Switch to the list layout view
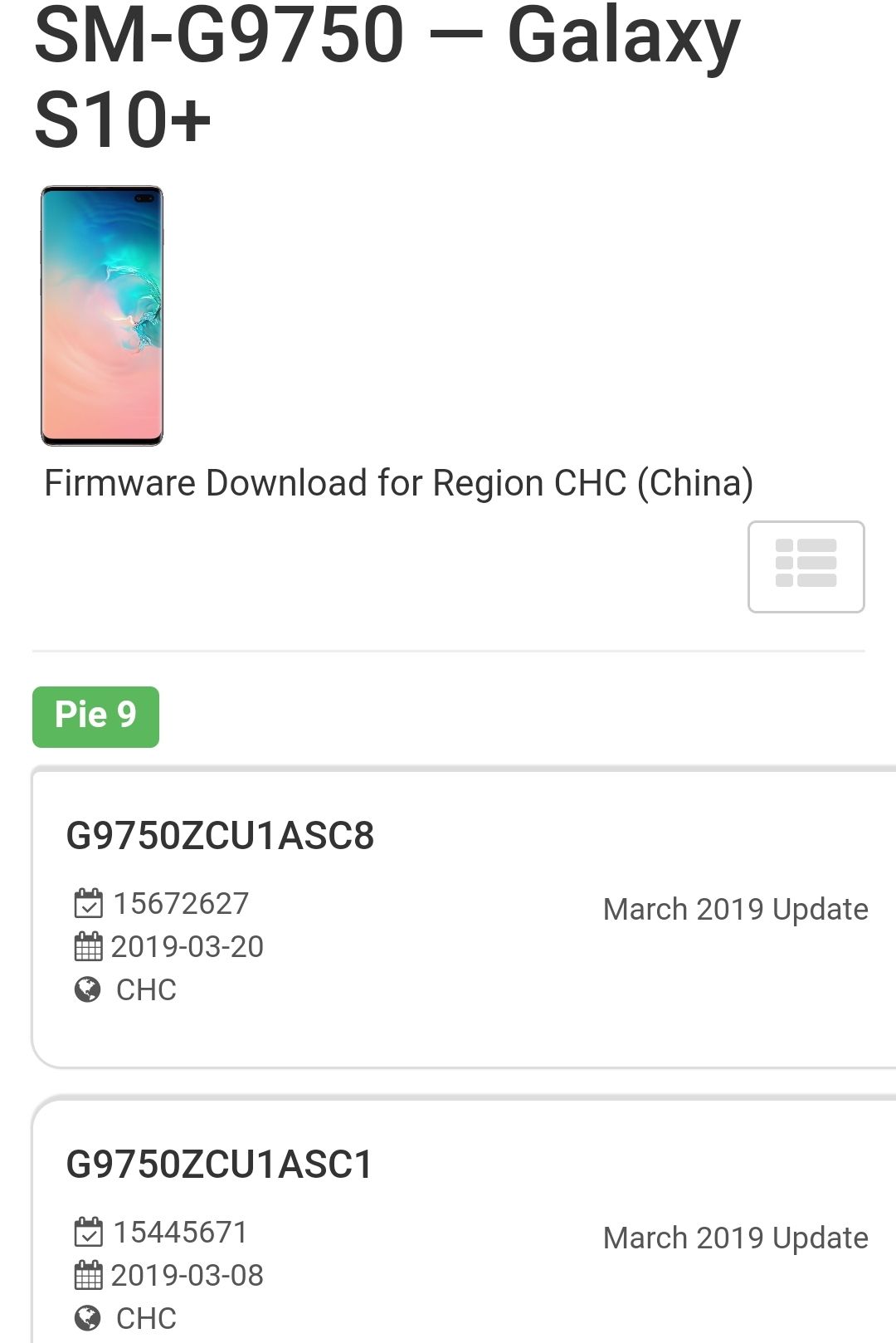Screen dimensions: 896x1343 click(x=806, y=566)
